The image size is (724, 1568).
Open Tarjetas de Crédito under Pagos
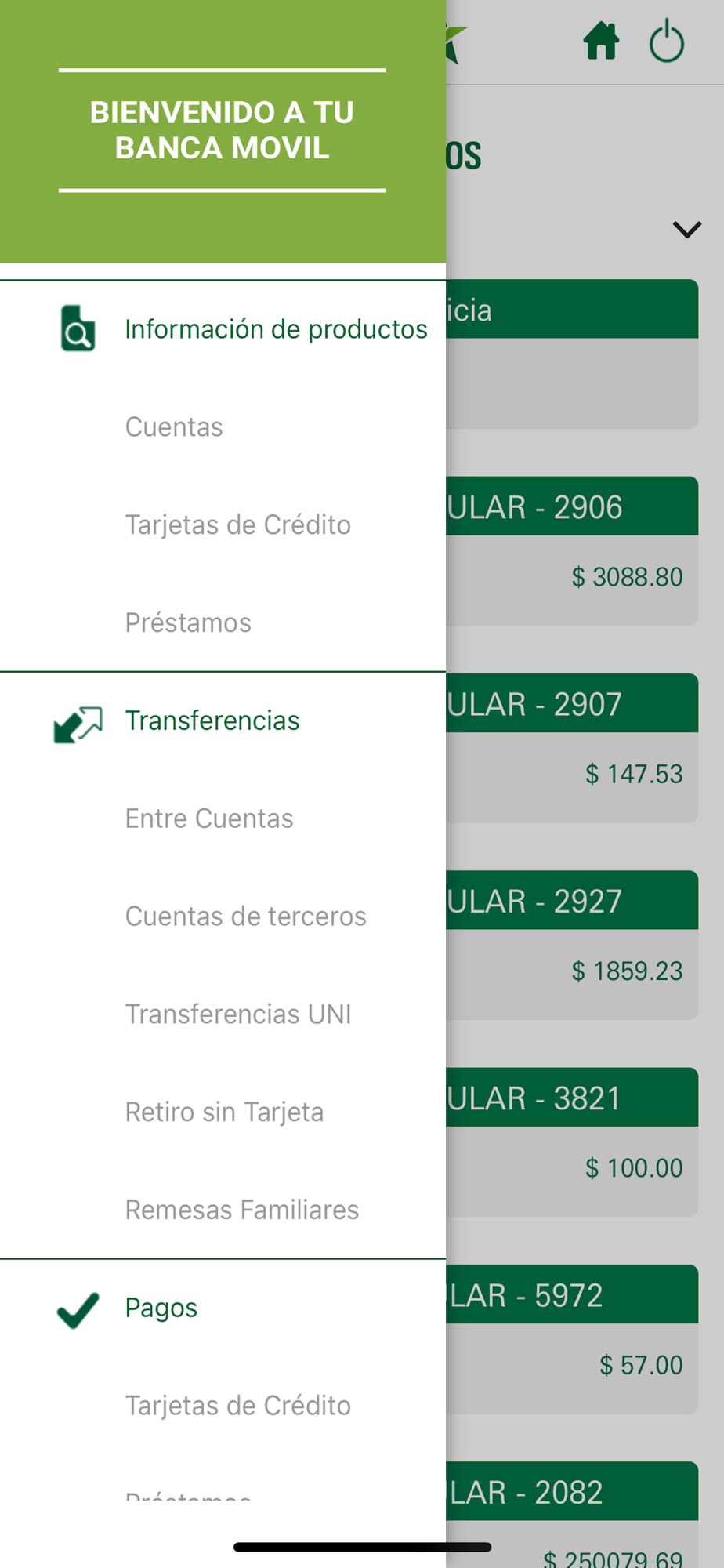tap(237, 1406)
